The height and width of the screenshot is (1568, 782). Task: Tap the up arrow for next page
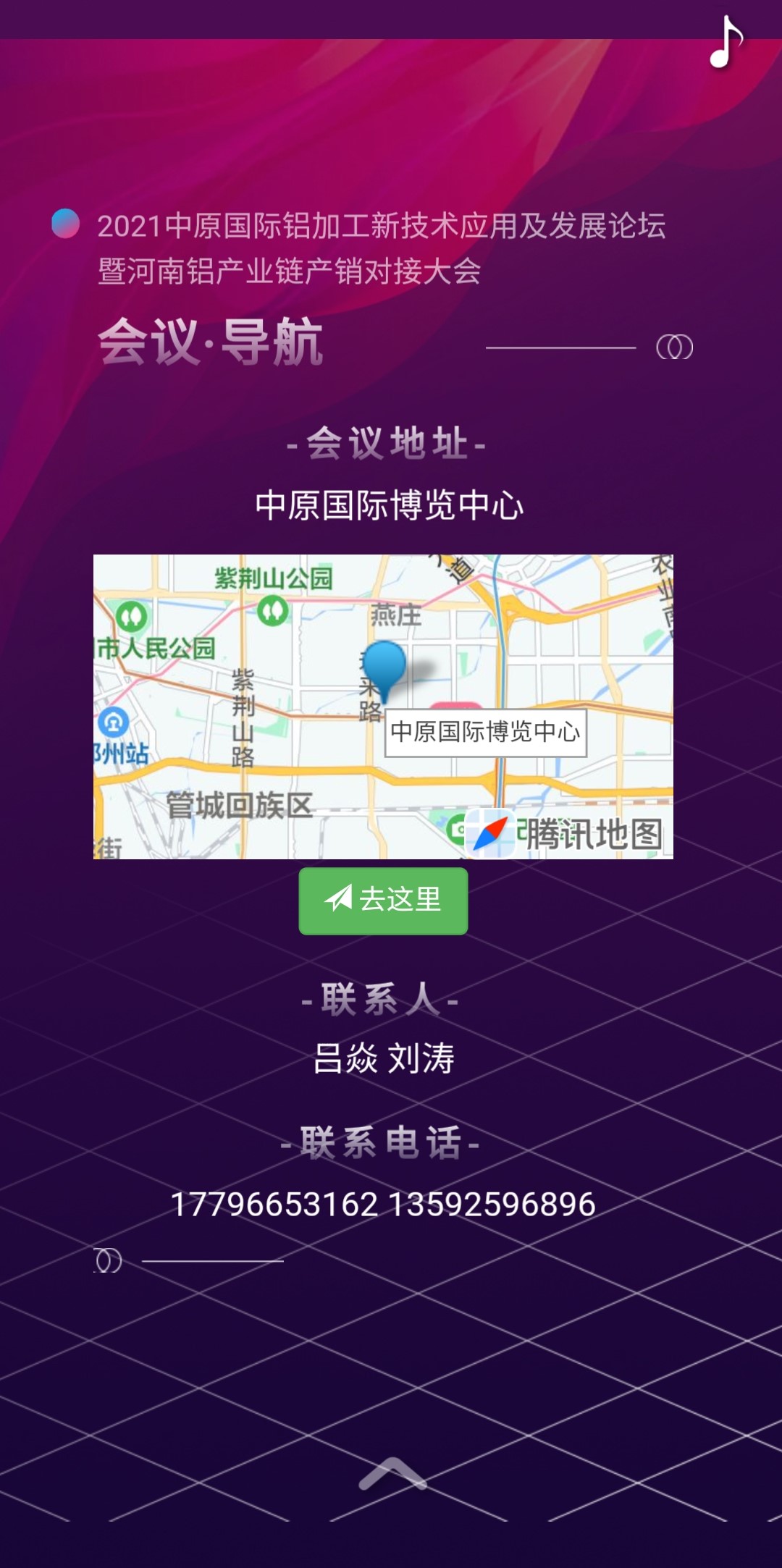coord(392,1474)
